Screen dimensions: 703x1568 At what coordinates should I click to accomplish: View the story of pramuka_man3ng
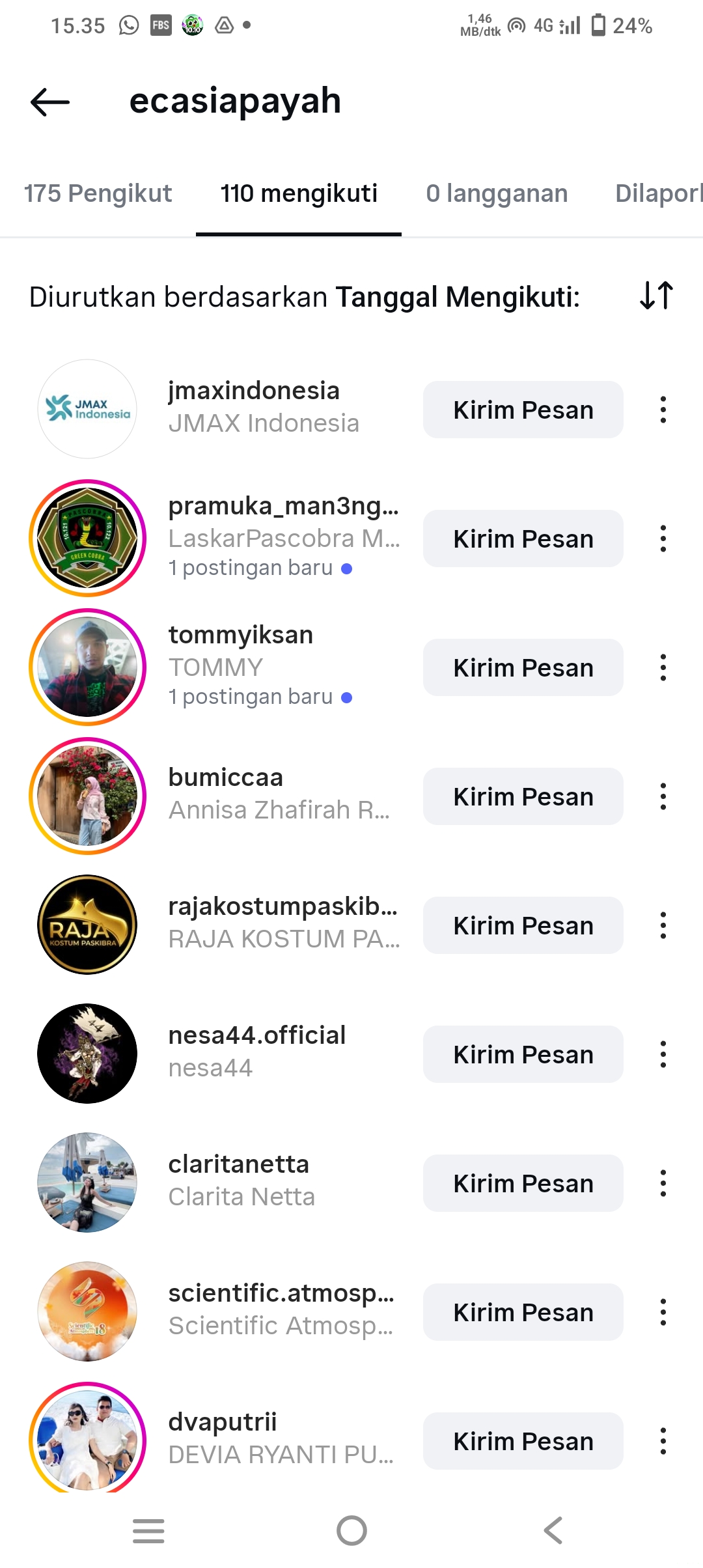(87, 538)
